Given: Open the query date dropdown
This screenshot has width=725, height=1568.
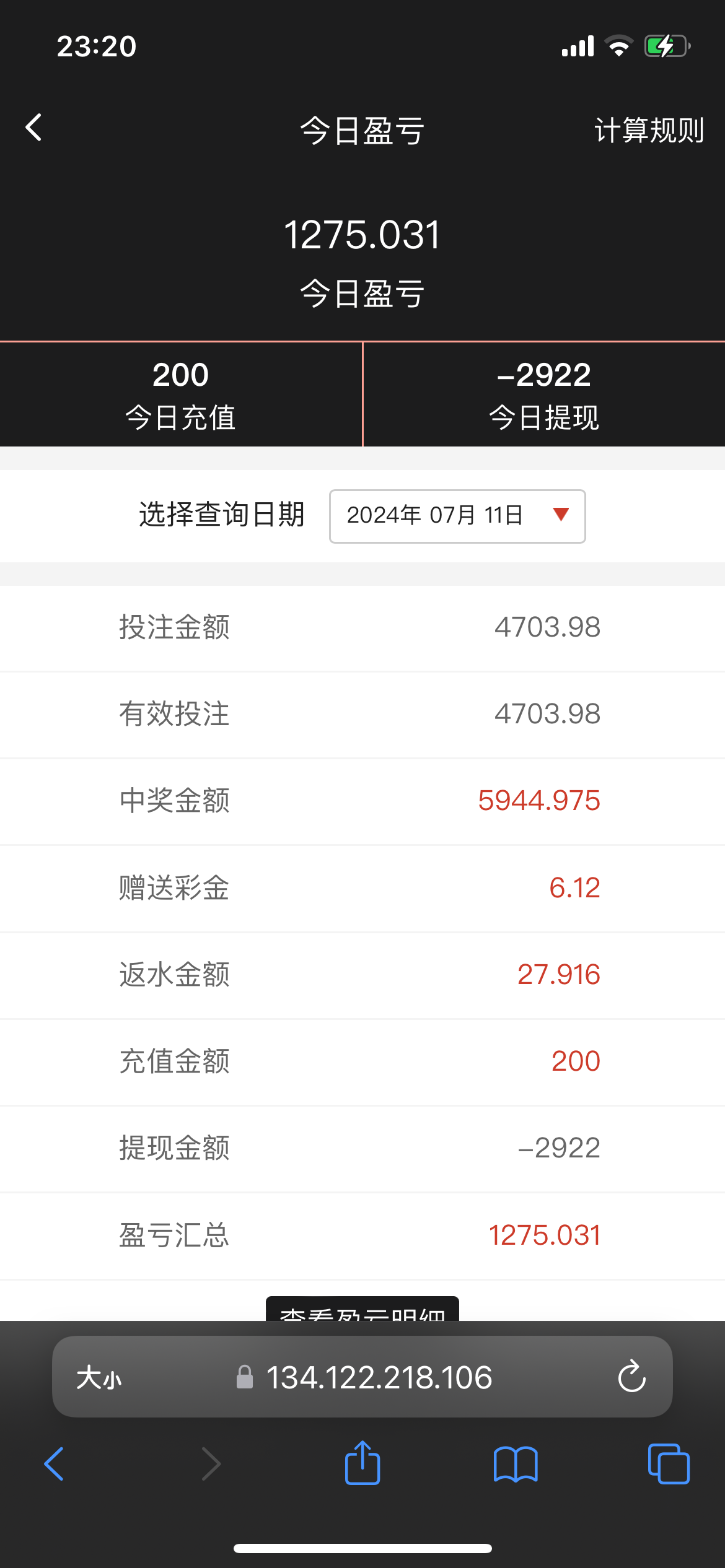Looking at the screenshot, I should click(x=457, y=516).
